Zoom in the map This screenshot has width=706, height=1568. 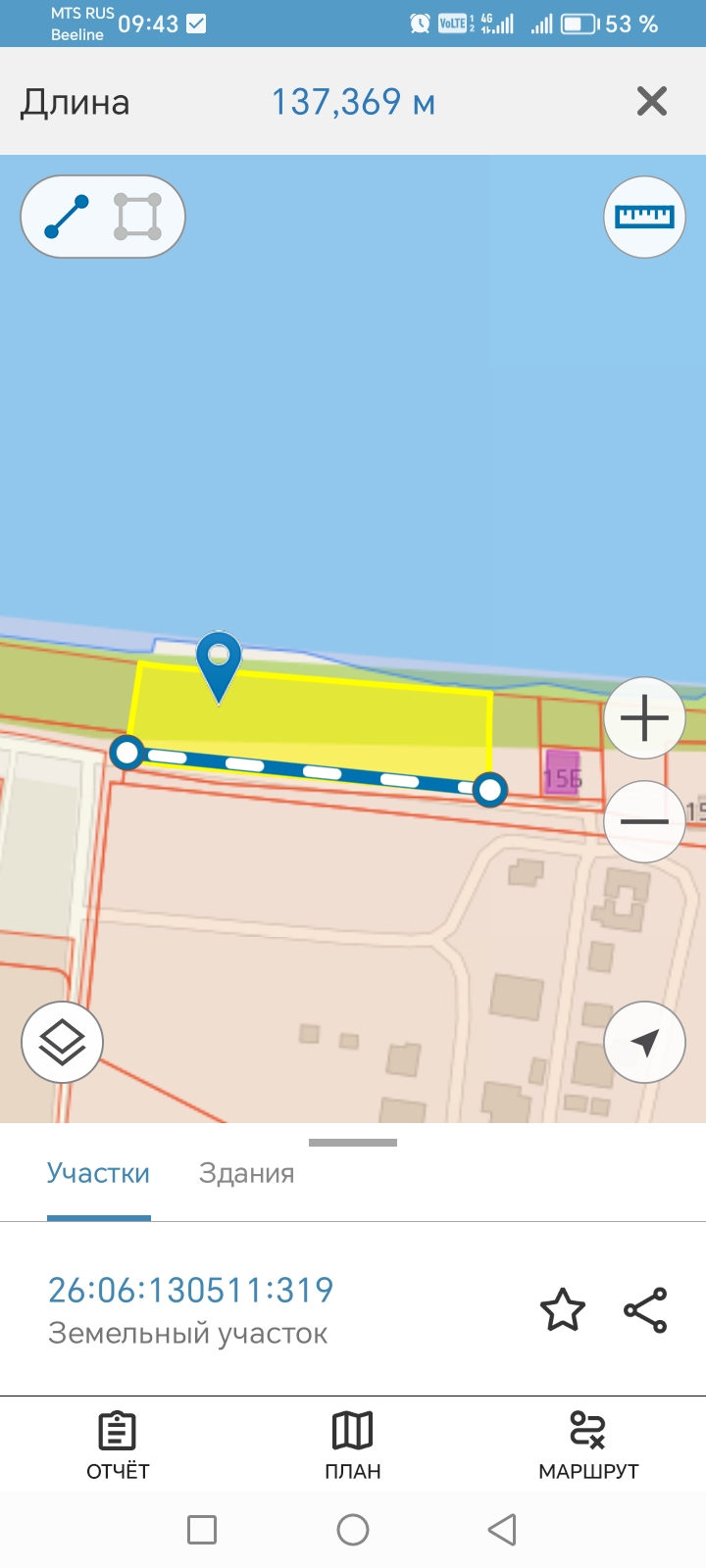click(644, 718)
